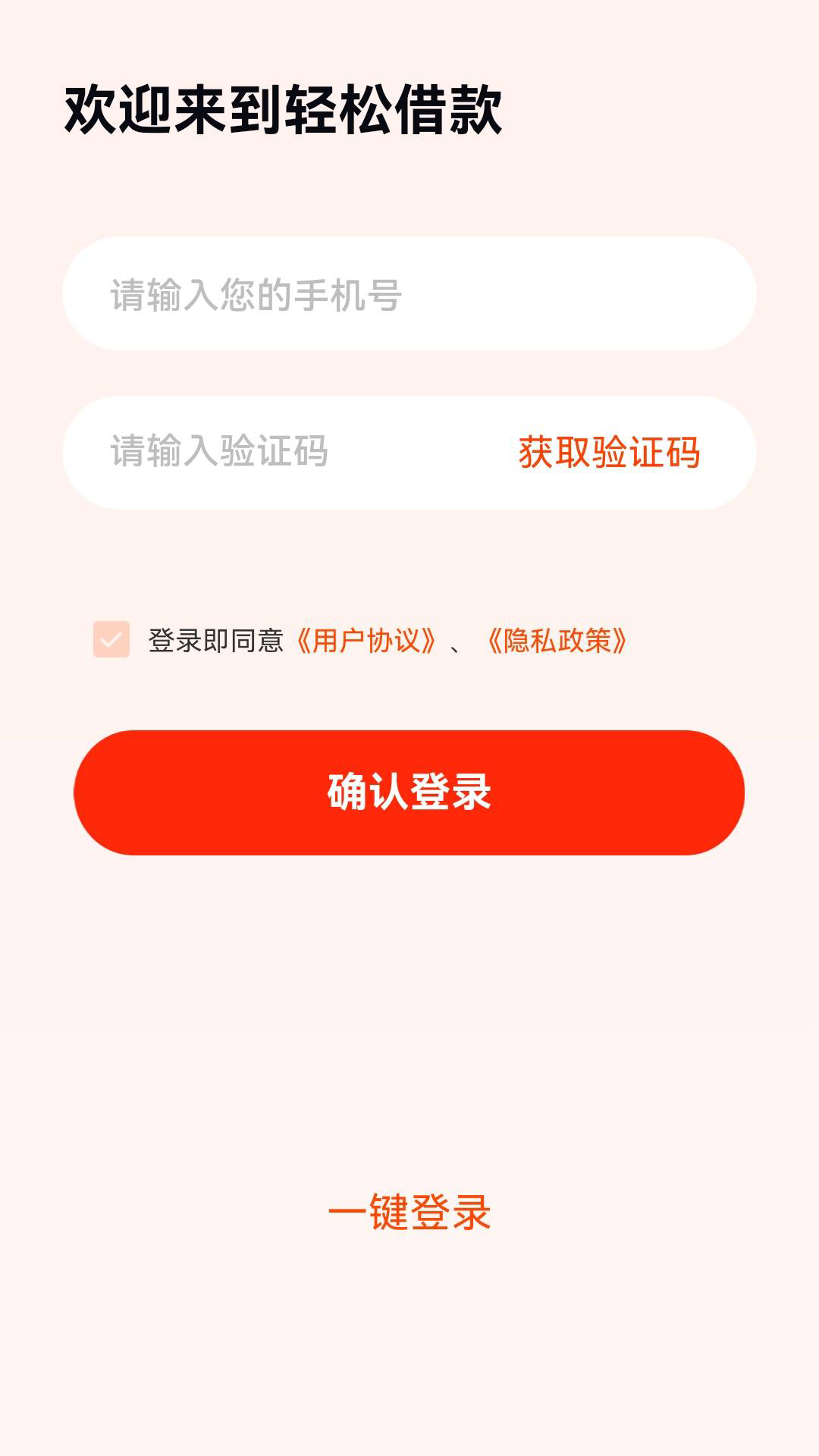The image size is (819, 1456).
Task: View the user agreement document link
Action: pos(367,641)
